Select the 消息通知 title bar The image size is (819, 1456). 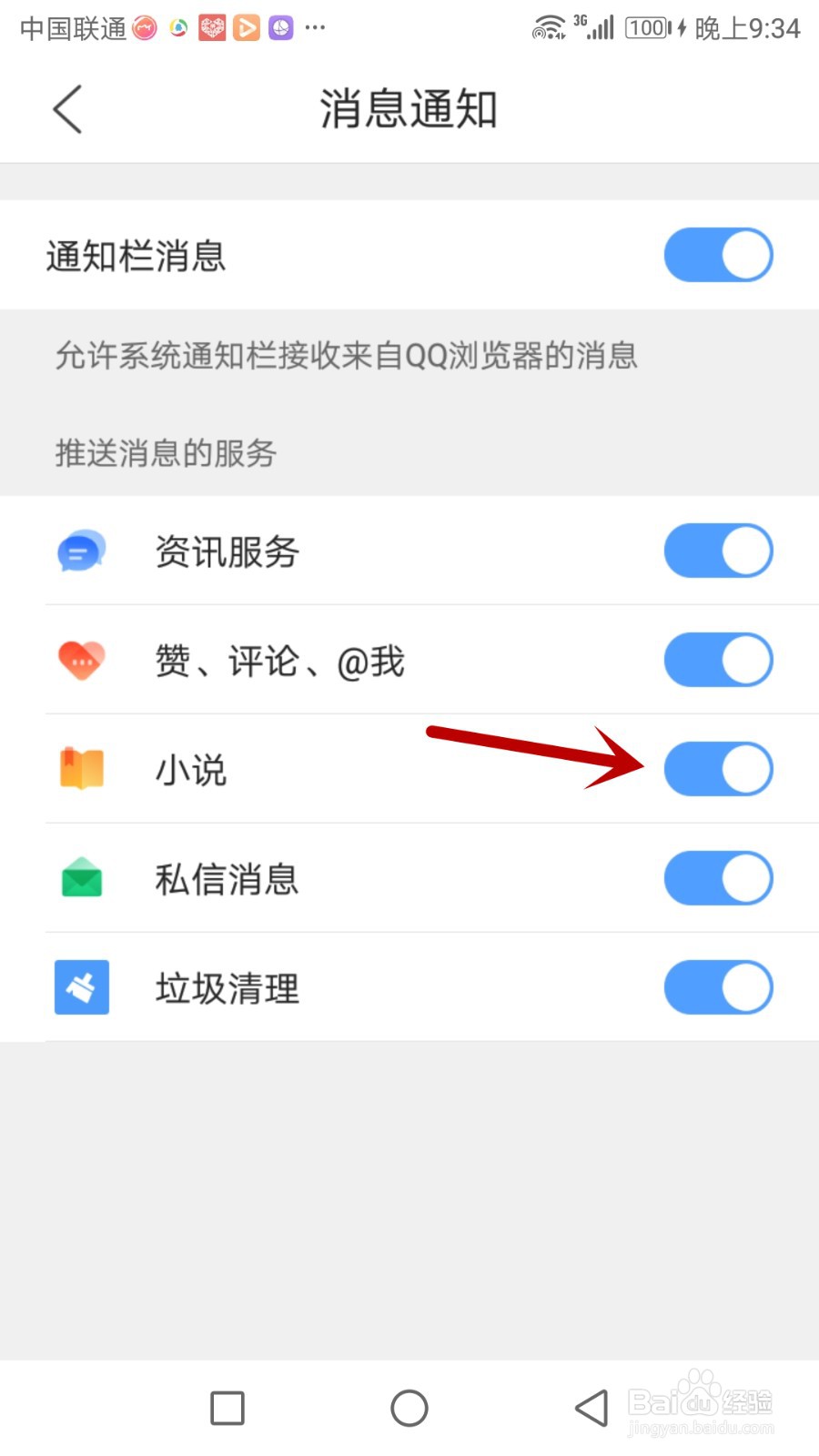(409, 107)
